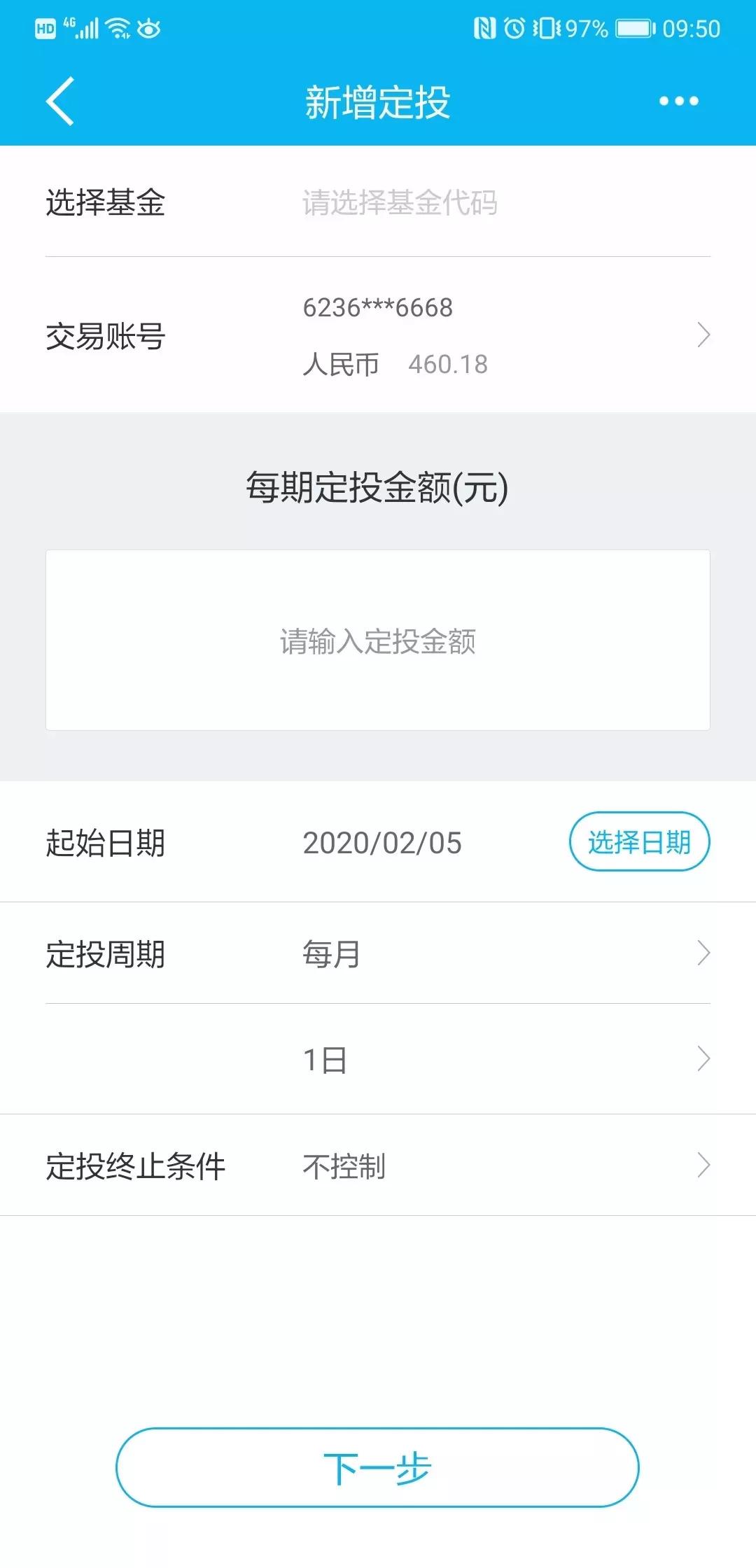Tap the vibrate mode status icon
This screenshot has width=756, height=1568.
[x=547, y=28]
